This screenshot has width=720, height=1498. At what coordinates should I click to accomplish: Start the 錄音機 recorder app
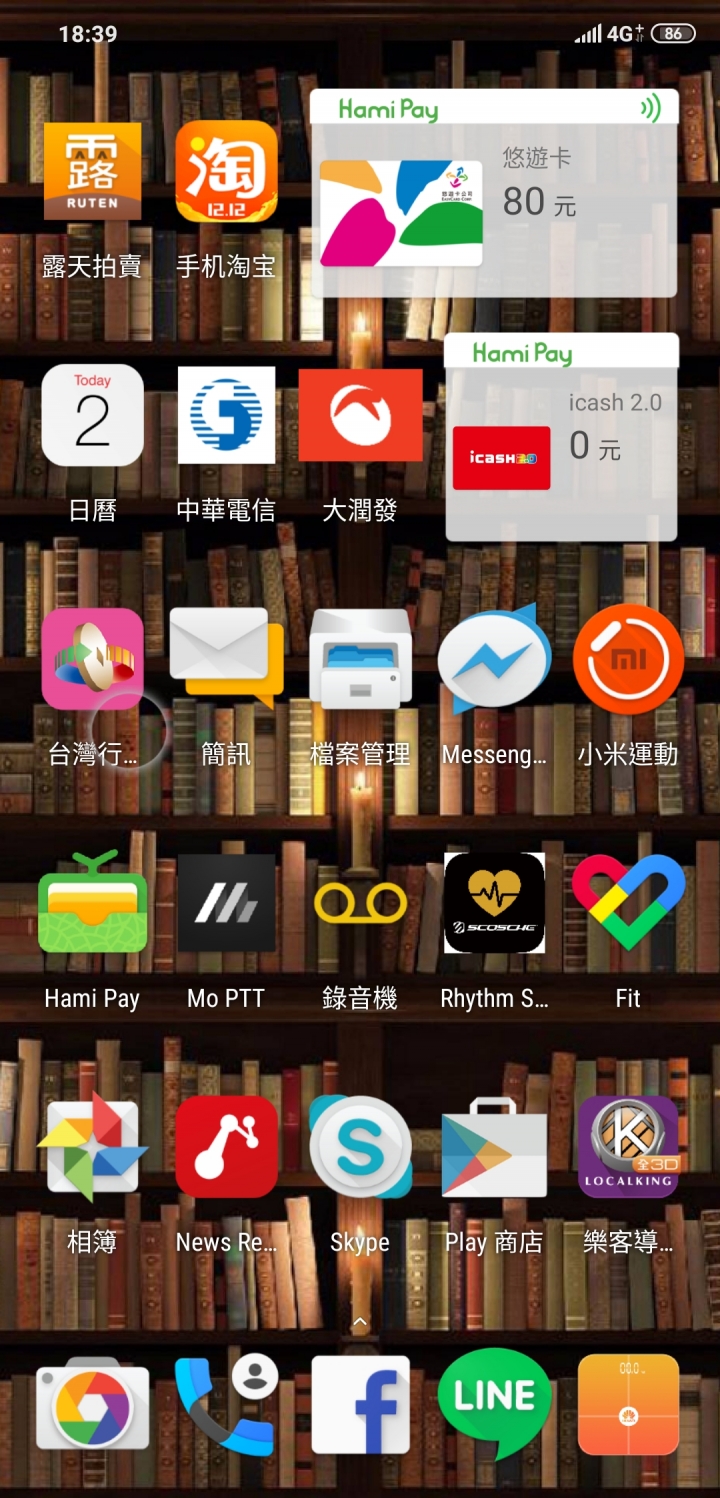pos(360,902)
